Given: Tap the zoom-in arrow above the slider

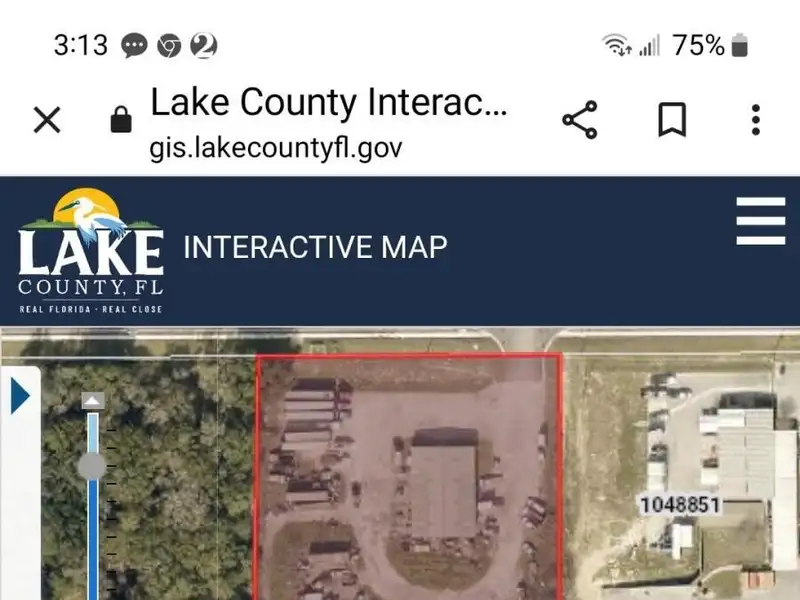Looking at the screenshot, I should click(x=92, y=401).
